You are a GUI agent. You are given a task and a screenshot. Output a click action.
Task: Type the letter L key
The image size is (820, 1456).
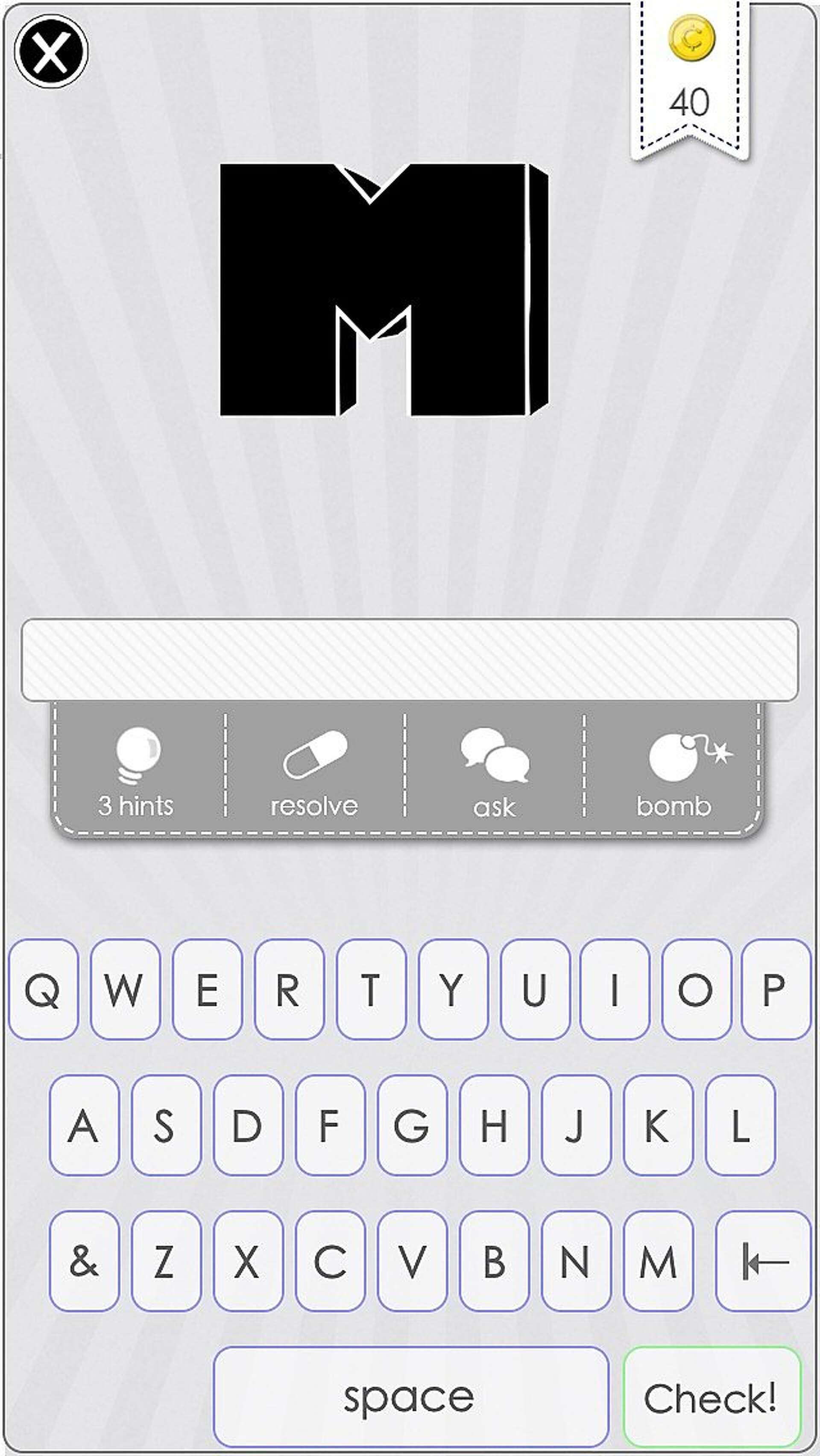740,1126
